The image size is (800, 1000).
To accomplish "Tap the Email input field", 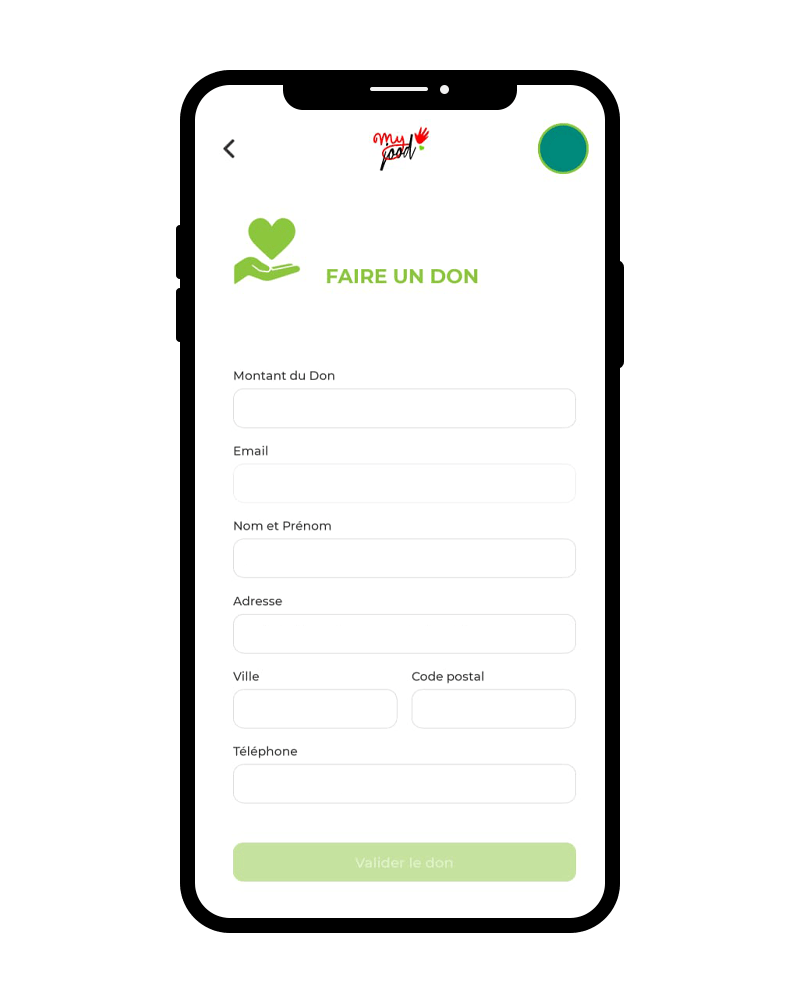I will point(404,483).
